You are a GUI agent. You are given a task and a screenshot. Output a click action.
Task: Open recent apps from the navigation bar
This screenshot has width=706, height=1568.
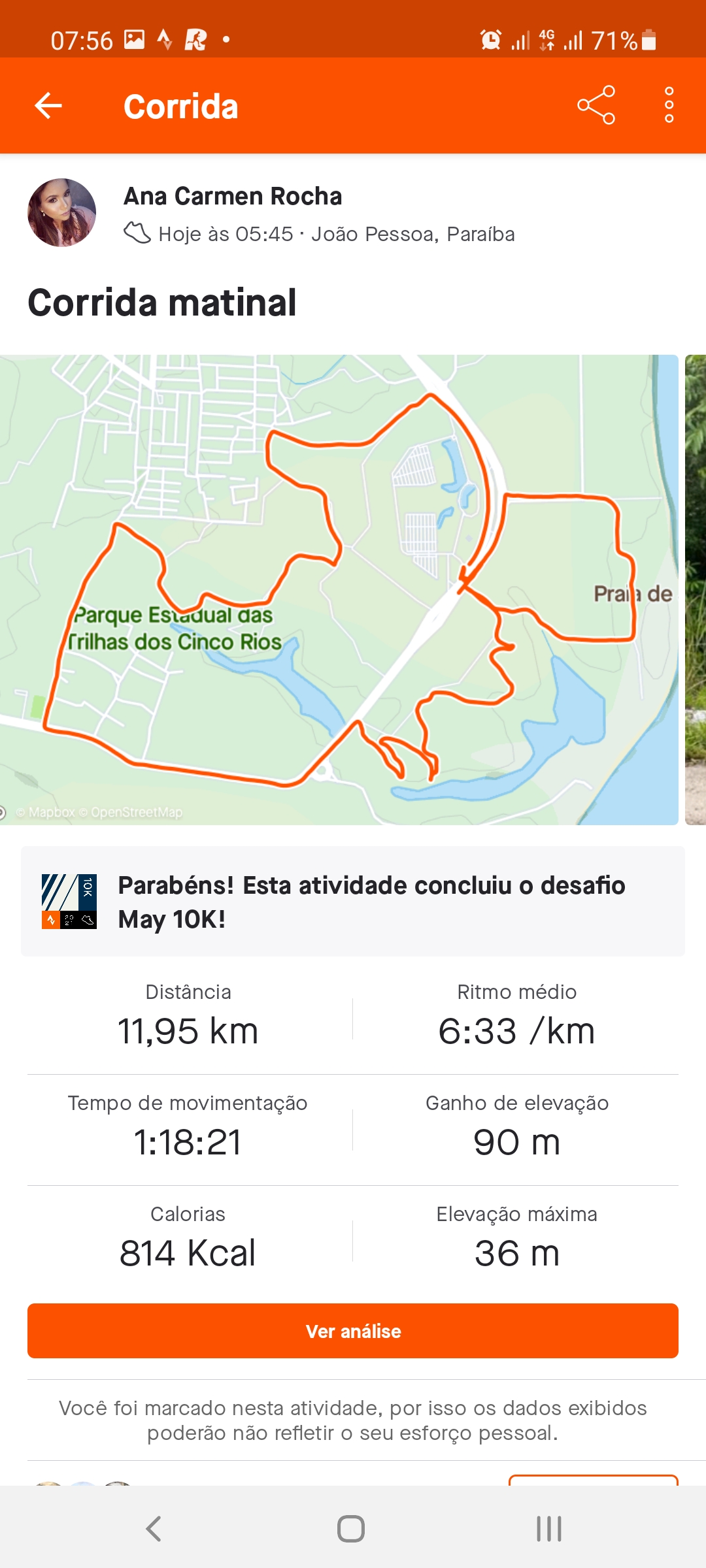click(x=549, y=1529)
